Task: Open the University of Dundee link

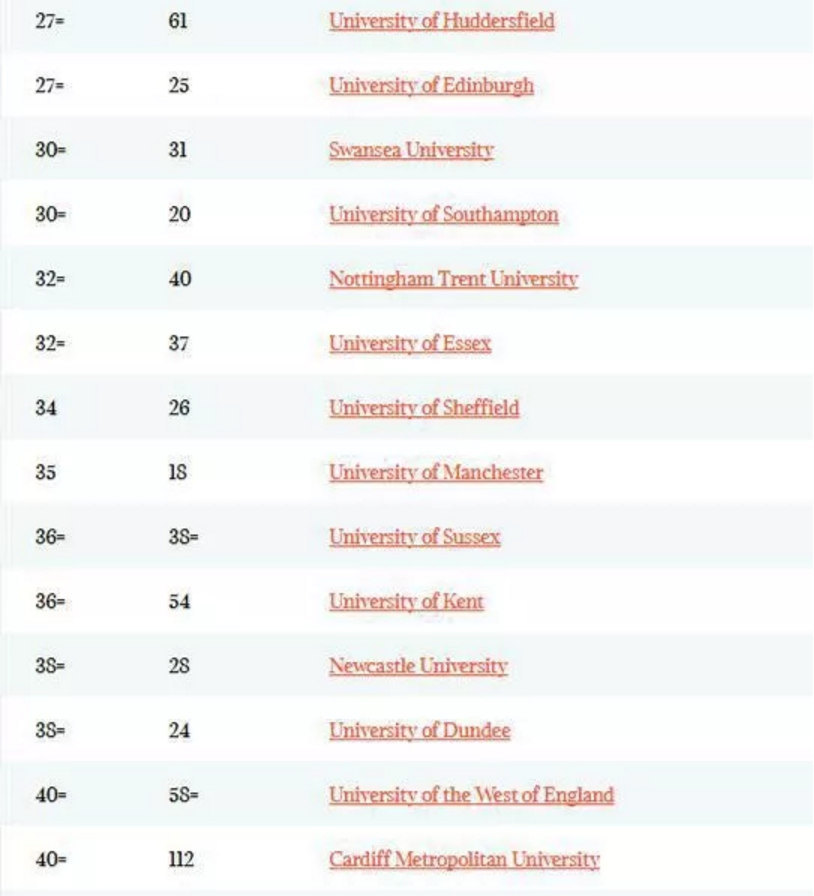Action: [419, 731]
